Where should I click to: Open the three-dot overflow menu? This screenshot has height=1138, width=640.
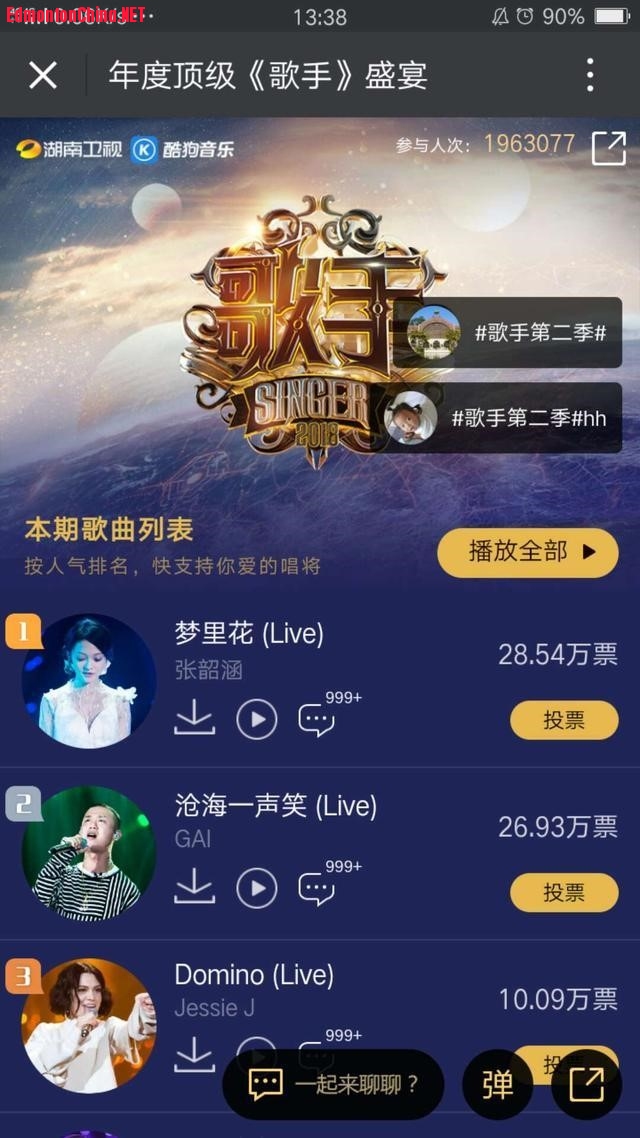tap(590, 75)
